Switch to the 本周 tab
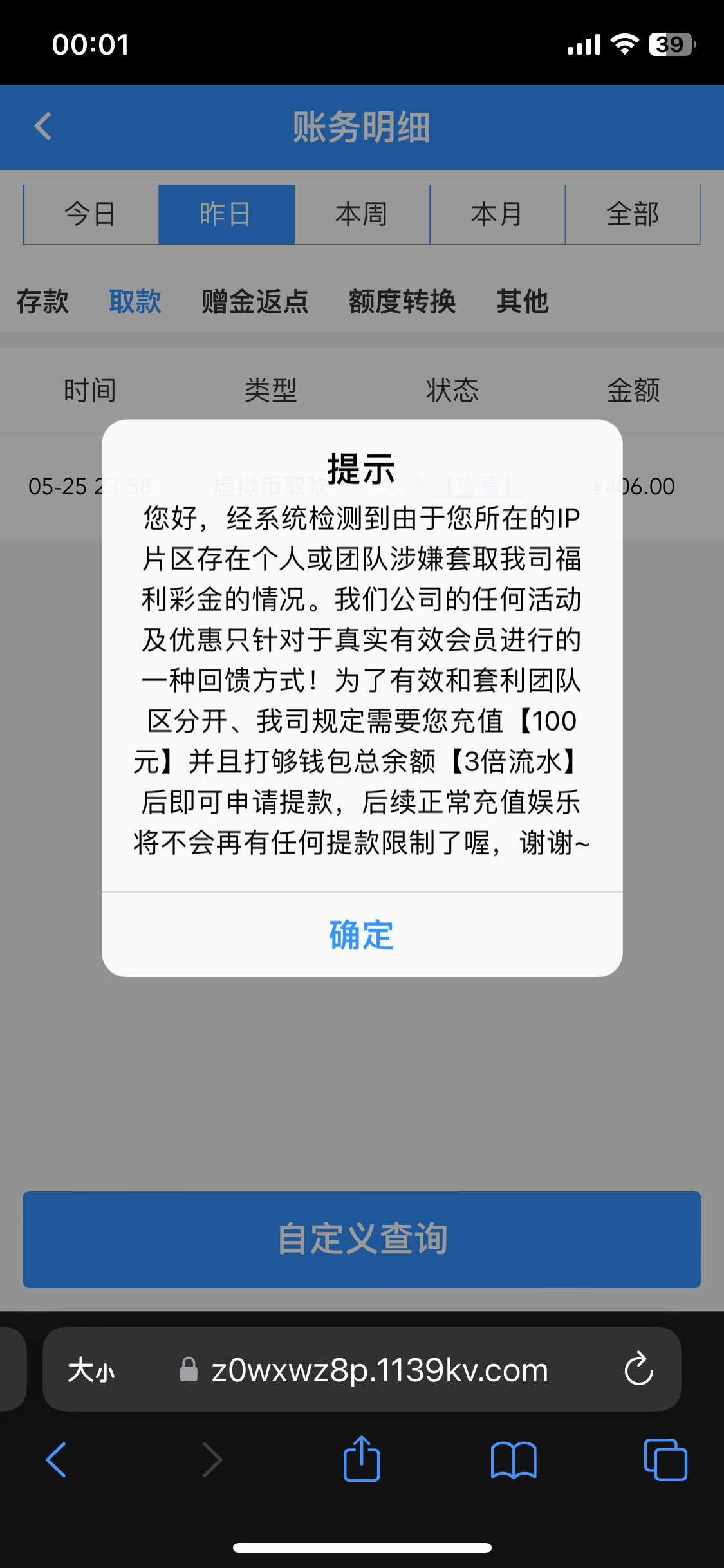724x1568 pixels. click(362, 214)
